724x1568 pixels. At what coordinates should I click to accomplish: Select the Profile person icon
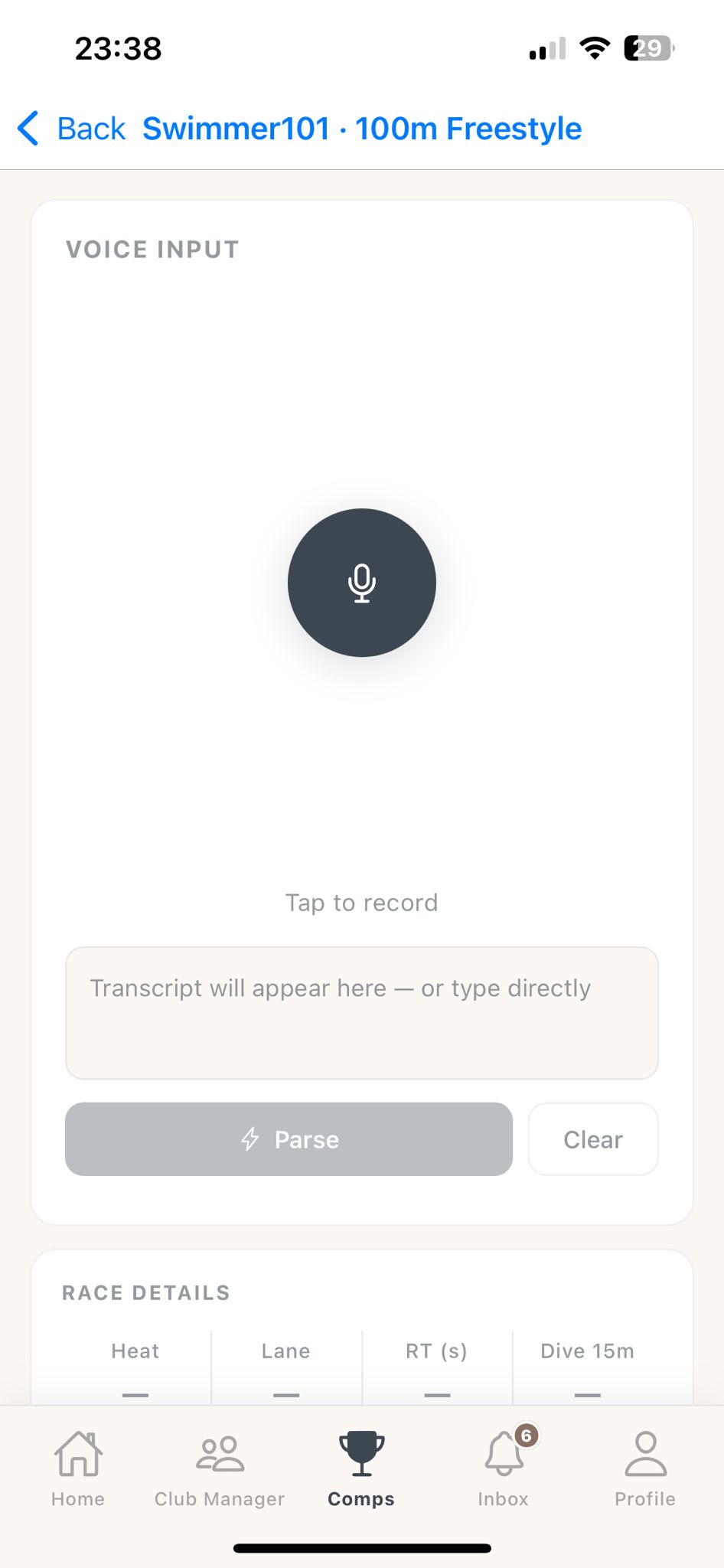644,1452
